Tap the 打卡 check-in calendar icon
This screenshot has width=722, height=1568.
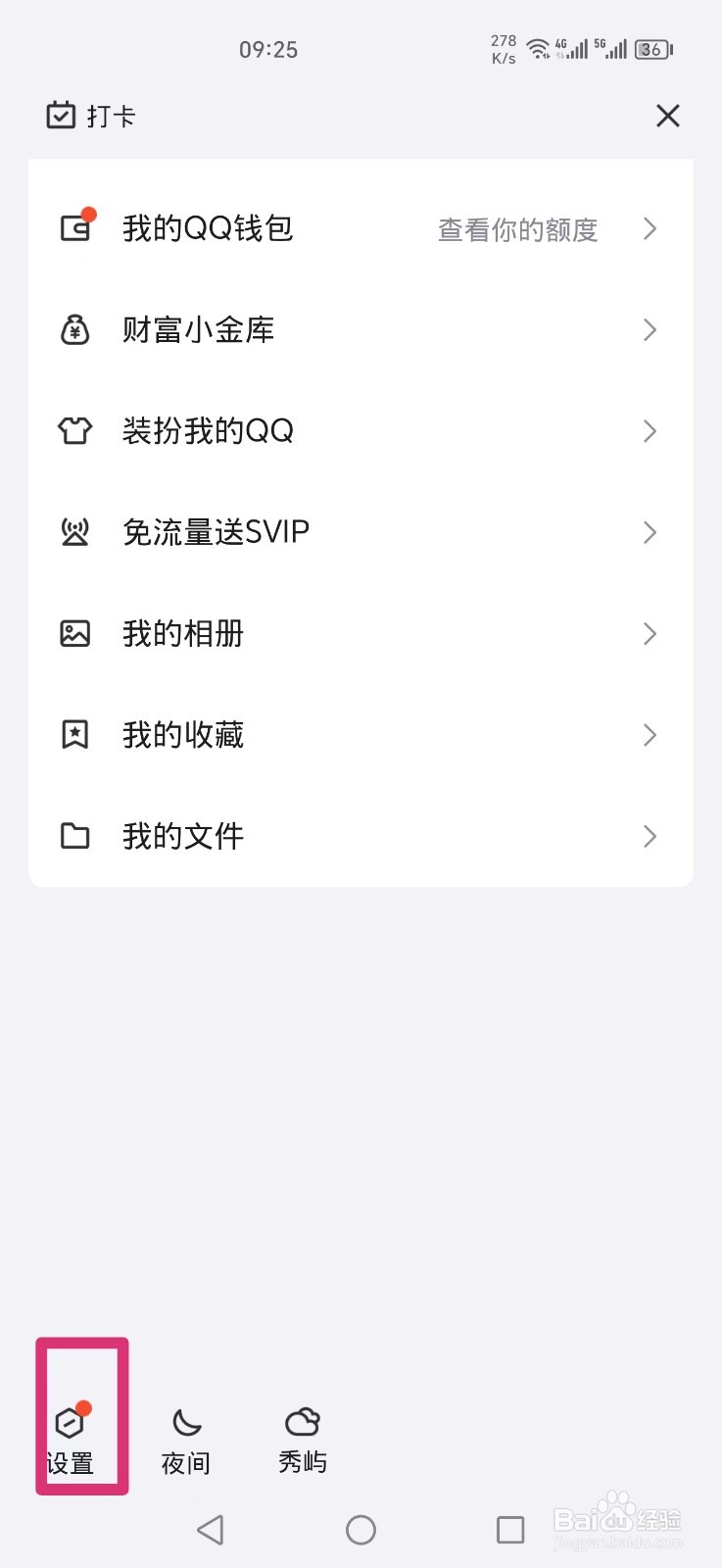point(61,115)
